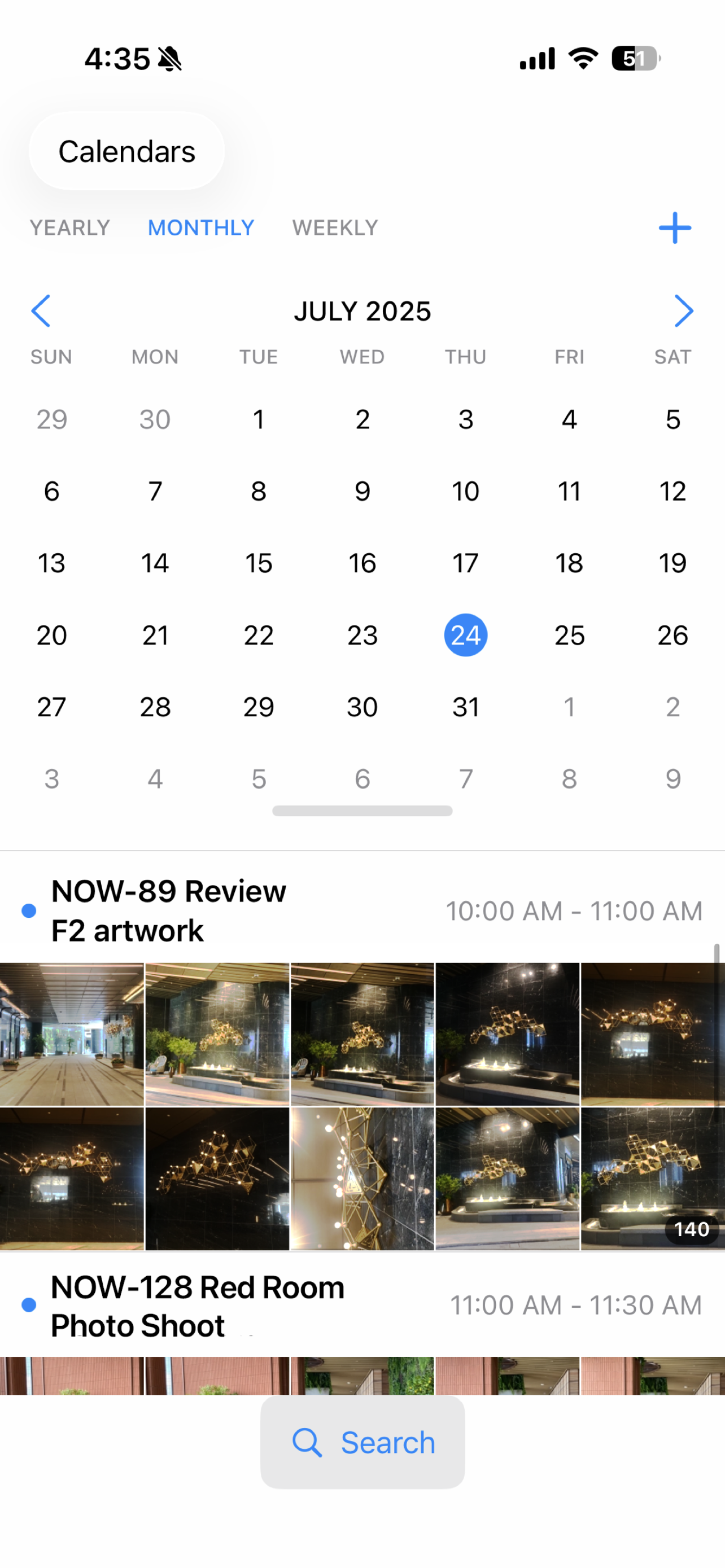
Task: Select July 31 on the calendar
Action: pyautogui.click(x=466, y=706)
